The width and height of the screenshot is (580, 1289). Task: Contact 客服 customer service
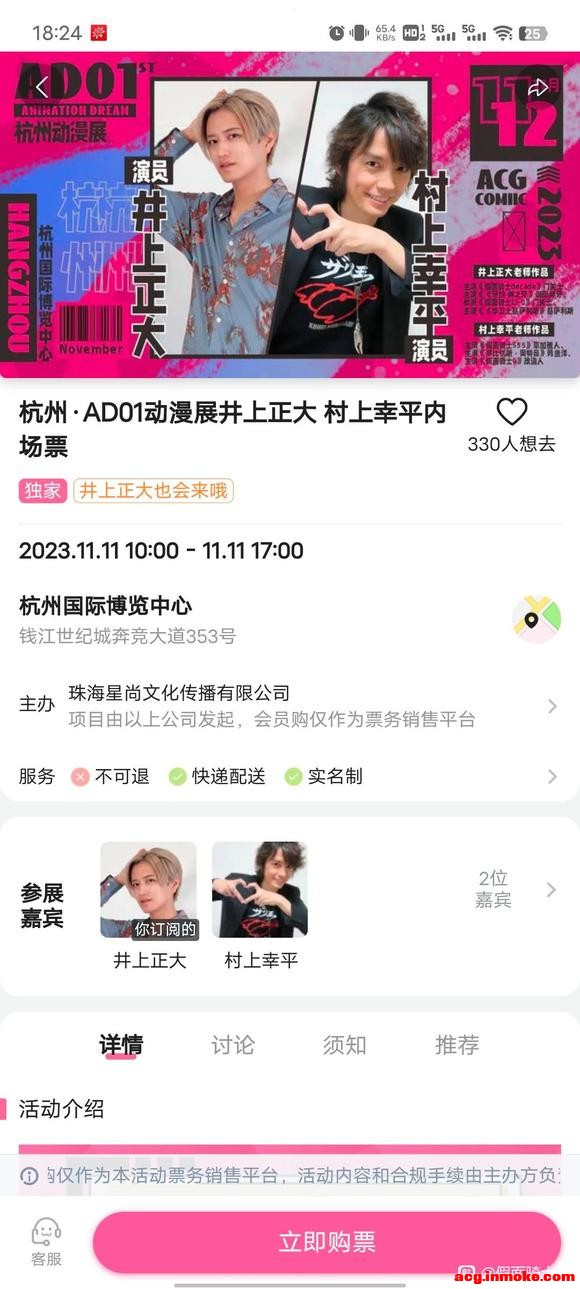click(46, 1243)
